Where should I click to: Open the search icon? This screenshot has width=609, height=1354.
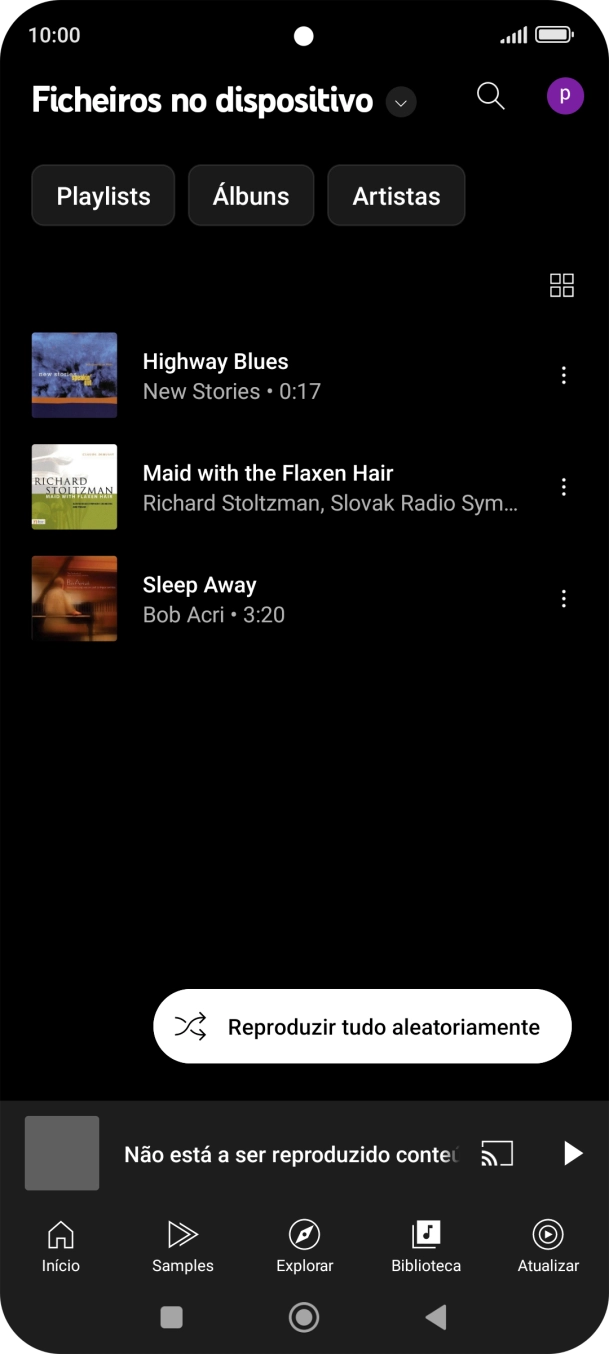pyautogui.click(x=490, y=96)
